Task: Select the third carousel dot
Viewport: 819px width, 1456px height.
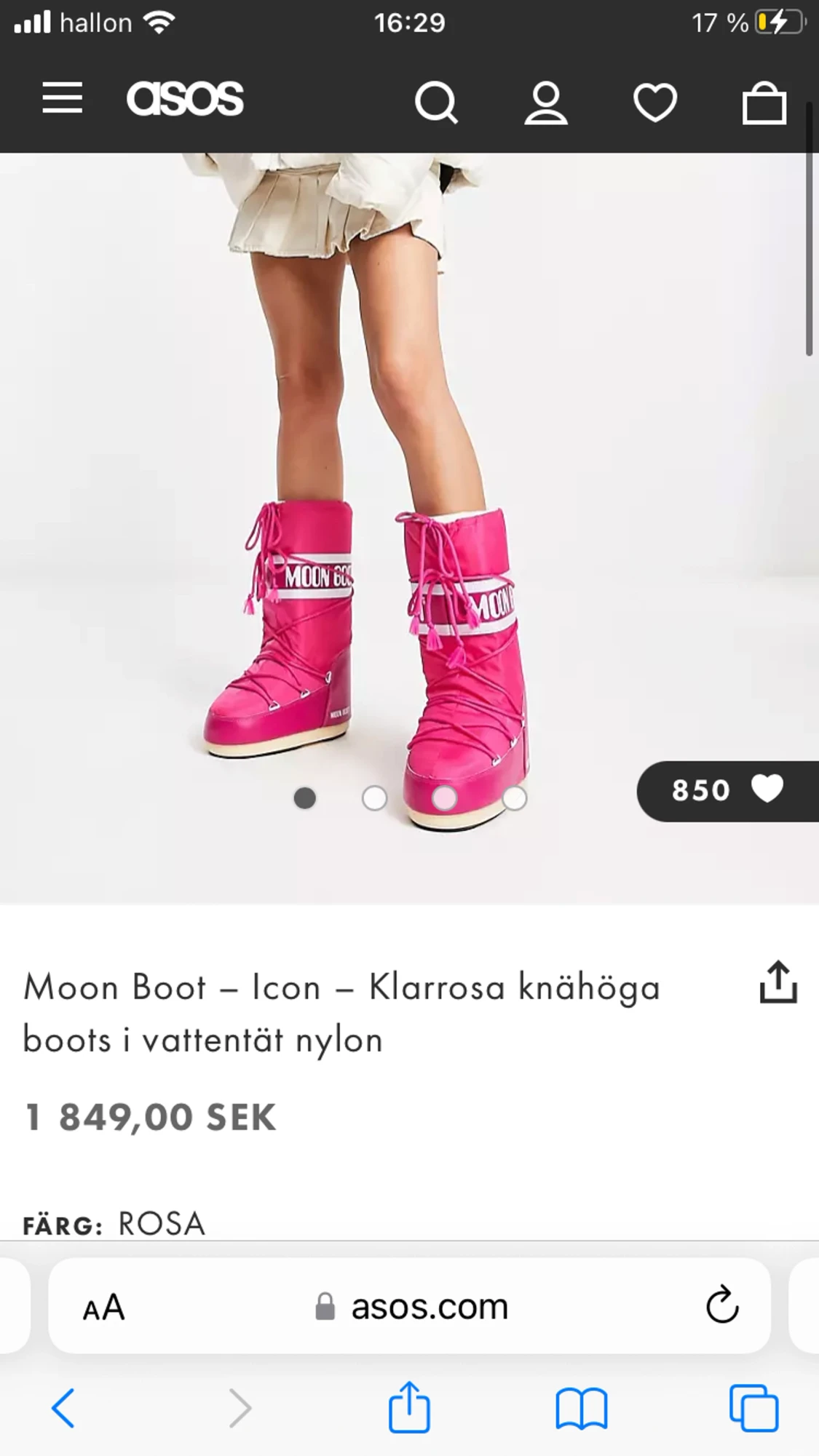Action: tap(445, 797)
